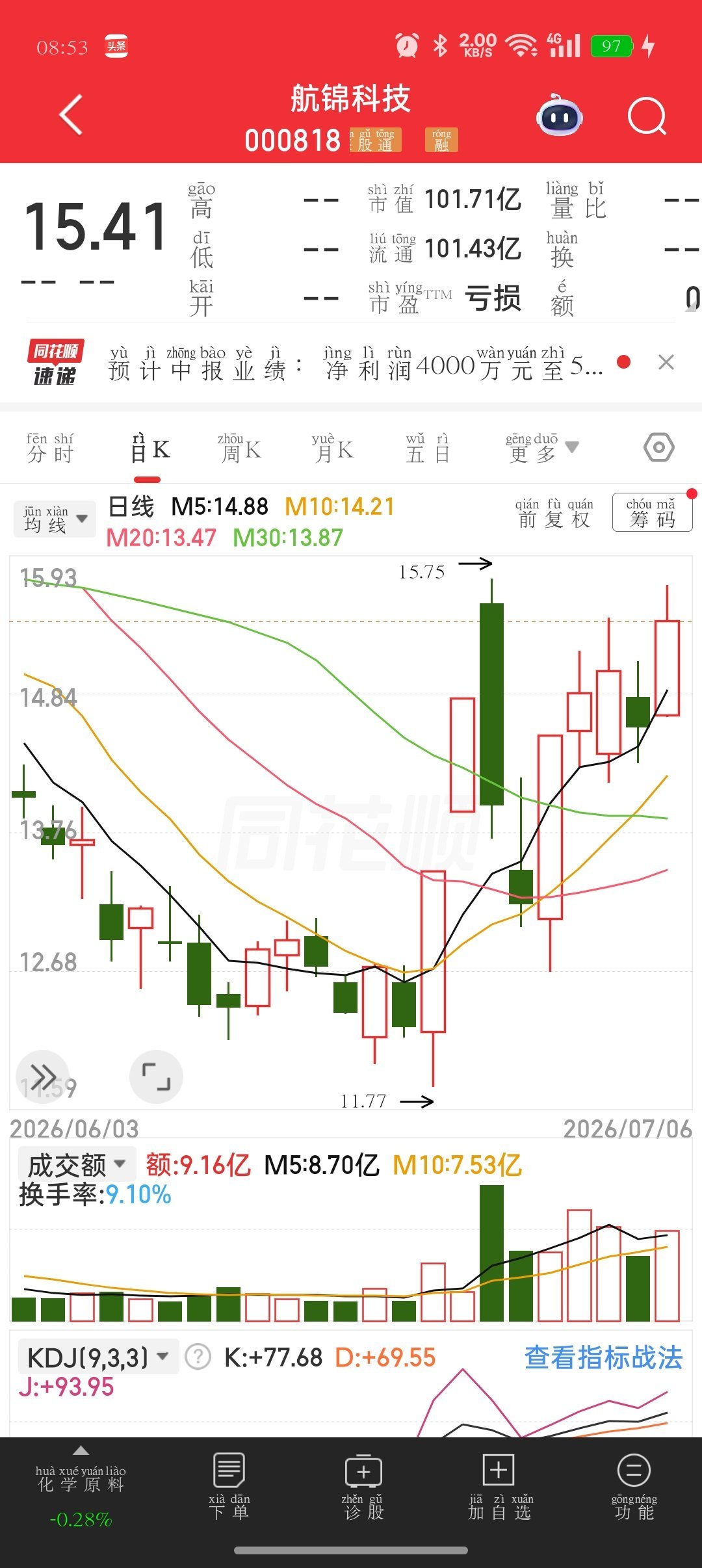Viewport: 702px width, 1568px height.
Task: Go back using the top-left arrow
Action: click(71, 115)
